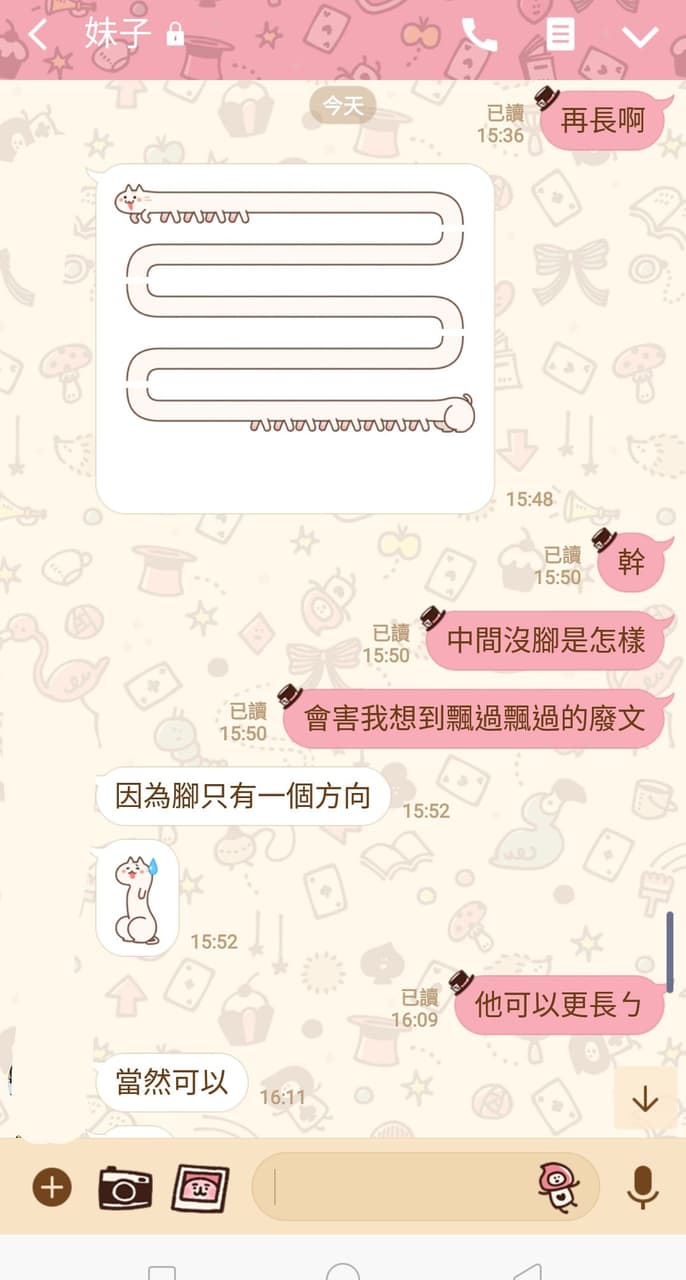Launch the camera from the chat bar

125,1188
